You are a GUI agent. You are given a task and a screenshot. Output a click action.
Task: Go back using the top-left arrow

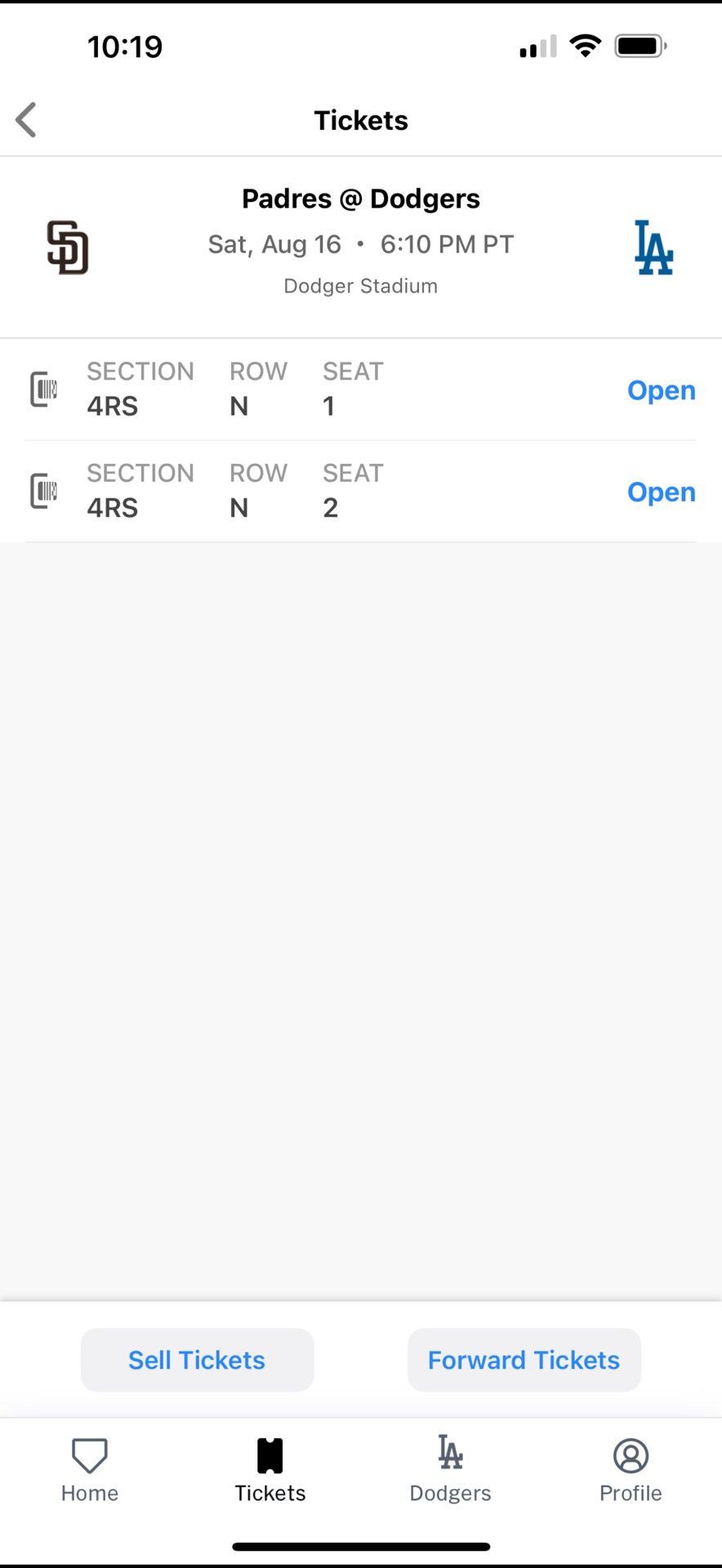(26, 120)
